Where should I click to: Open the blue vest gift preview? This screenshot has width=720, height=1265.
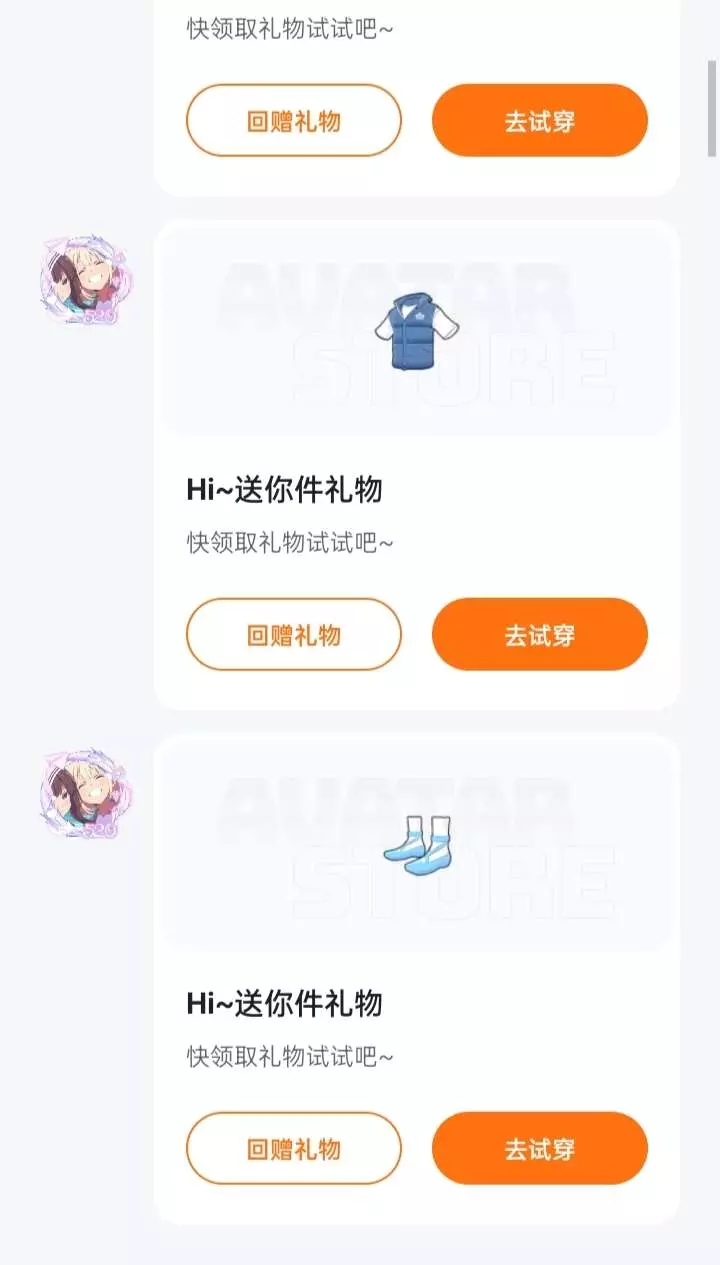[x=416, y=329]
